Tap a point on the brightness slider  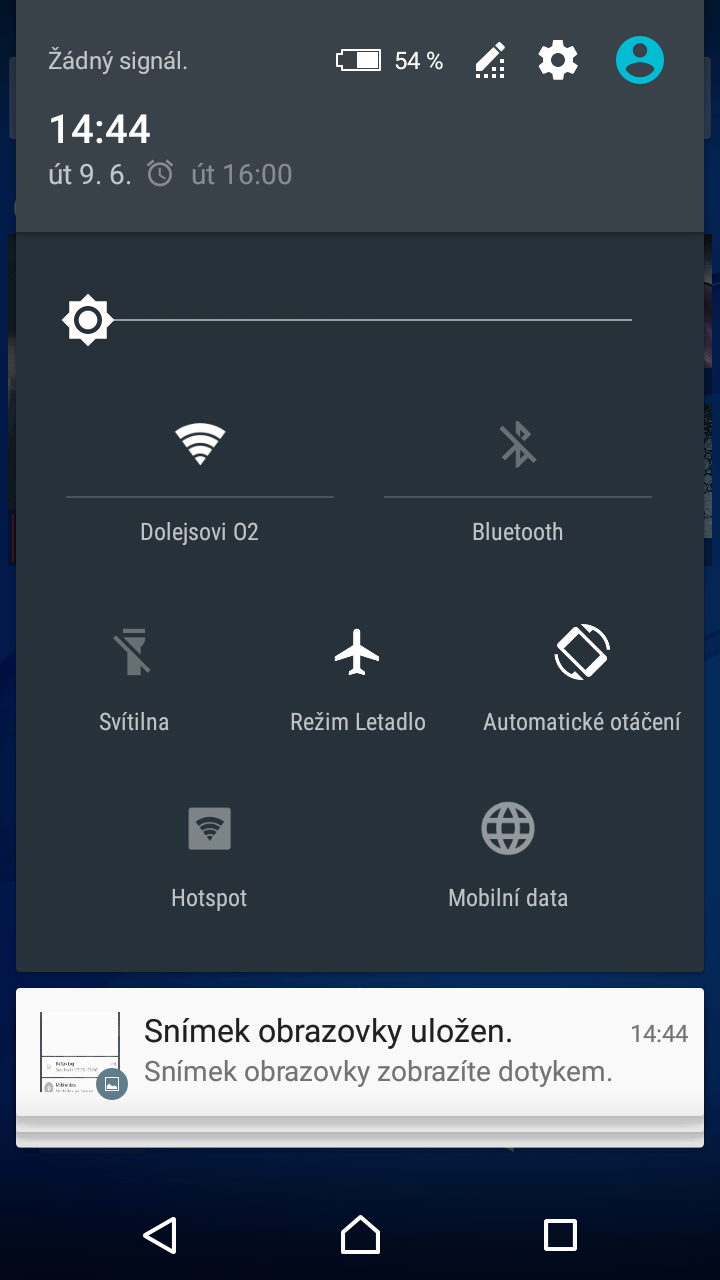[360, 320]
